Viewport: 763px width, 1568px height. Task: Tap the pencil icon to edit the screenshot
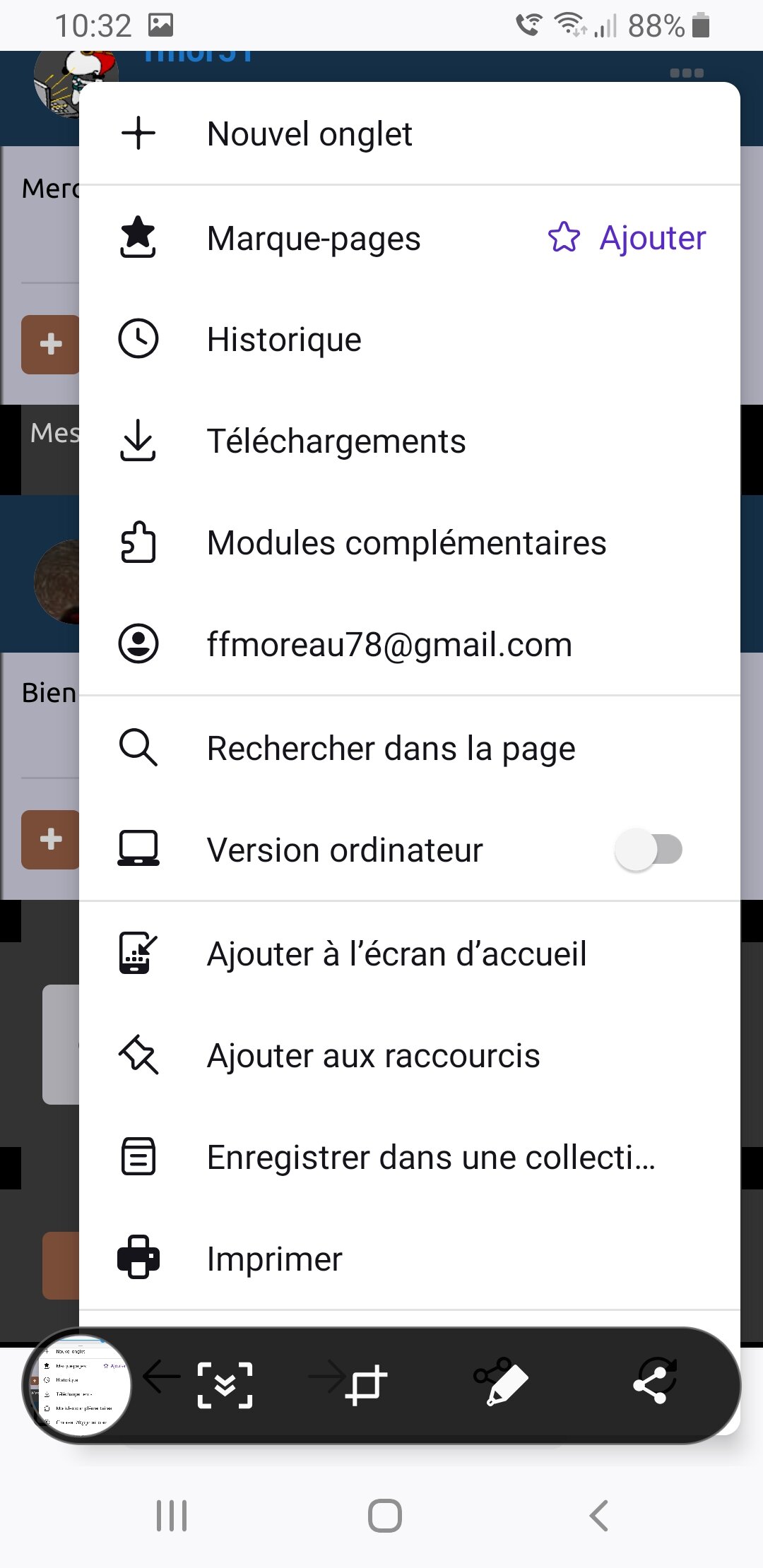[502, 1382]
